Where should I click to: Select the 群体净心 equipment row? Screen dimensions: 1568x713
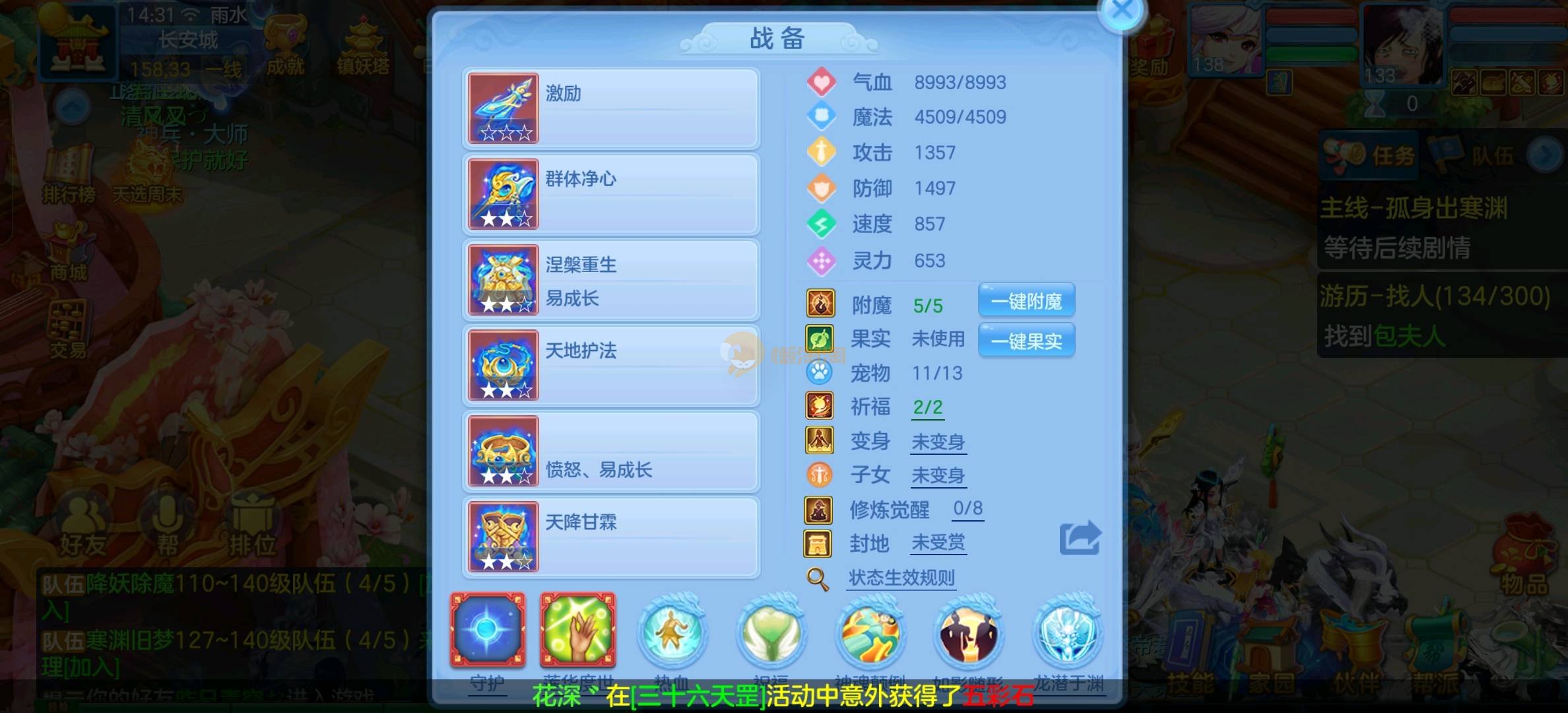(x=611, y=195)
